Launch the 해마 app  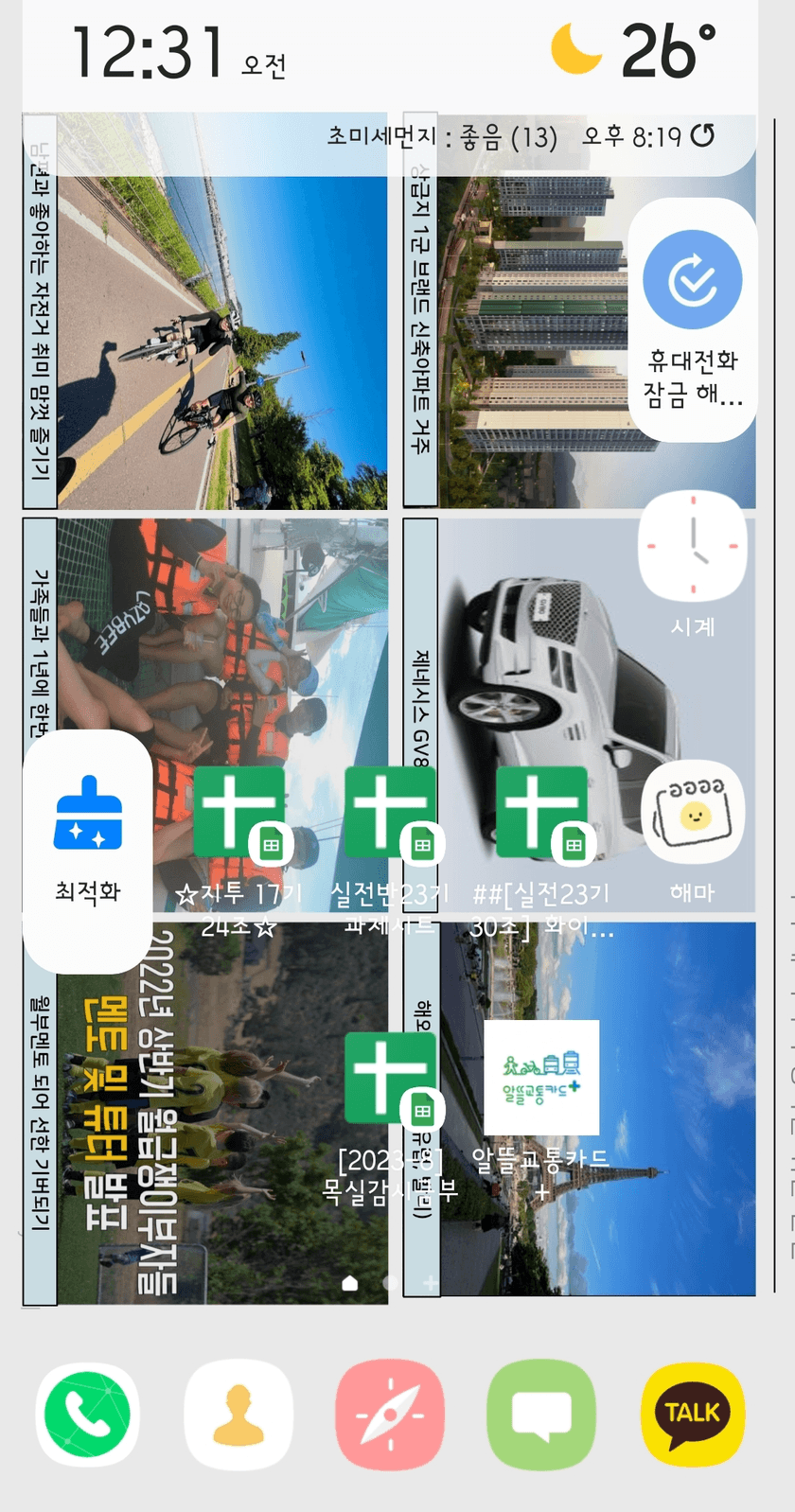click(x=692, y=812)
